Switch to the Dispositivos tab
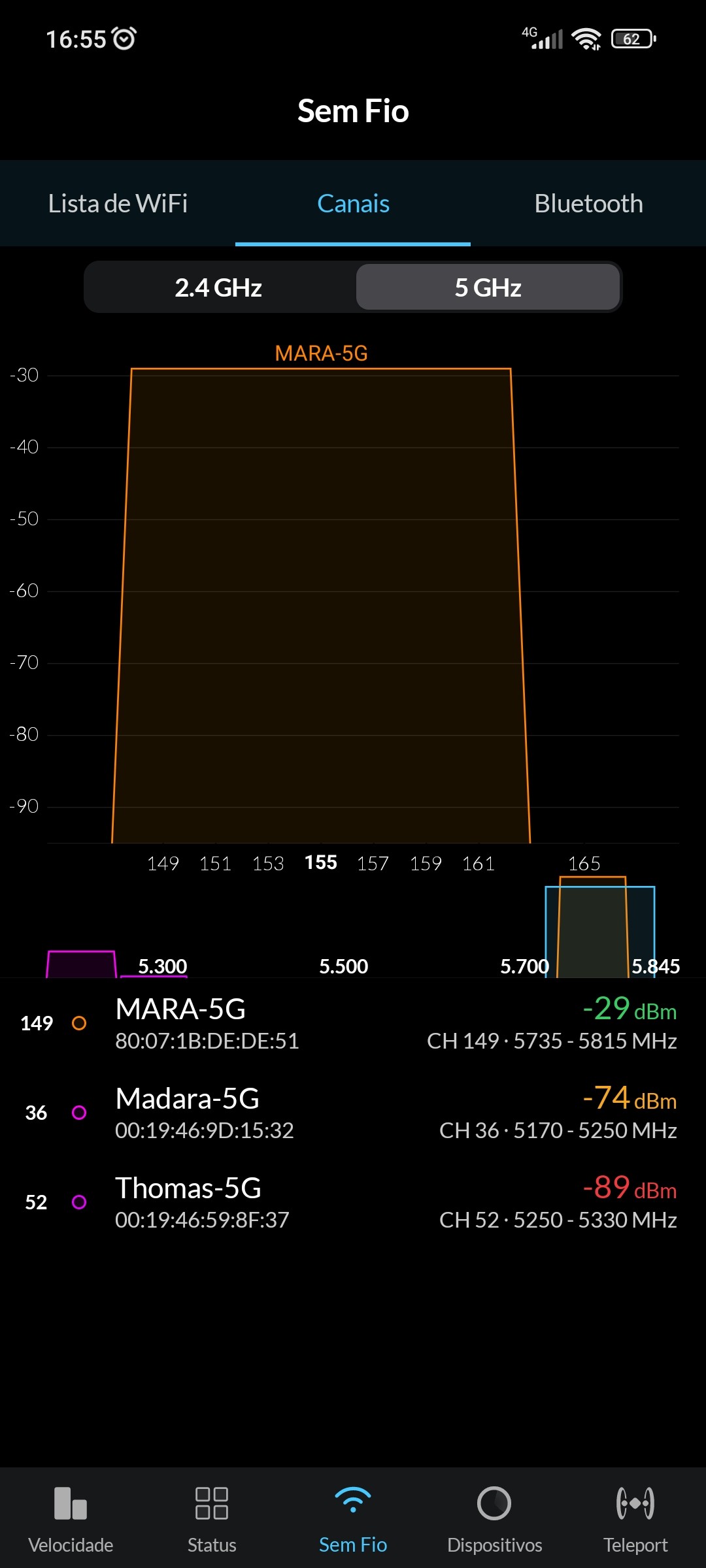This screenshot has width=706, height=1568. (x=494, y=1517)
